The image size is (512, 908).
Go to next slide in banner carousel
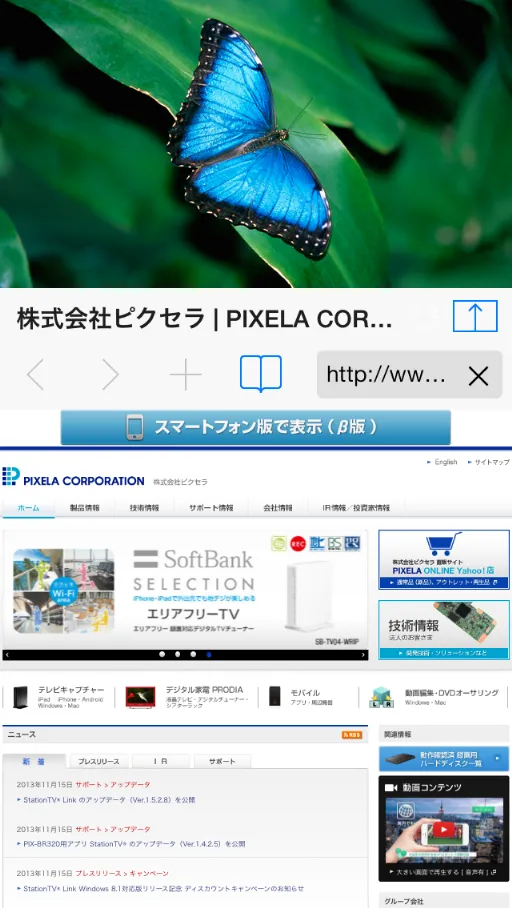click(x=363, y=655)
